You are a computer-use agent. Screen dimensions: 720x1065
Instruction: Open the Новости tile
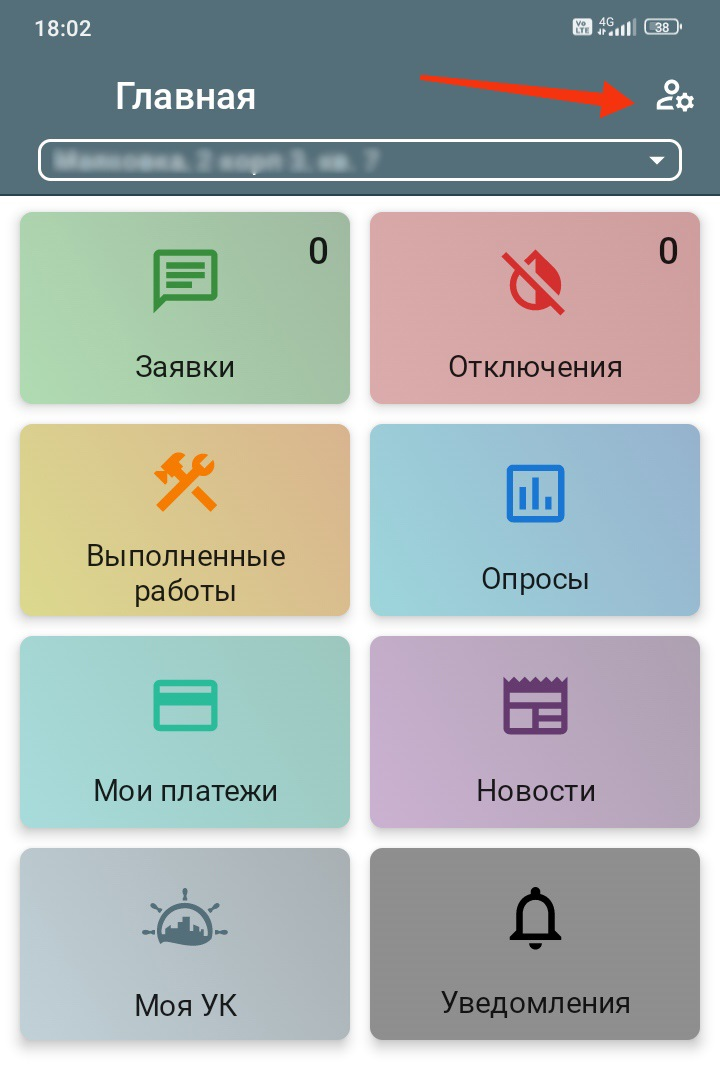coord(535,732)
